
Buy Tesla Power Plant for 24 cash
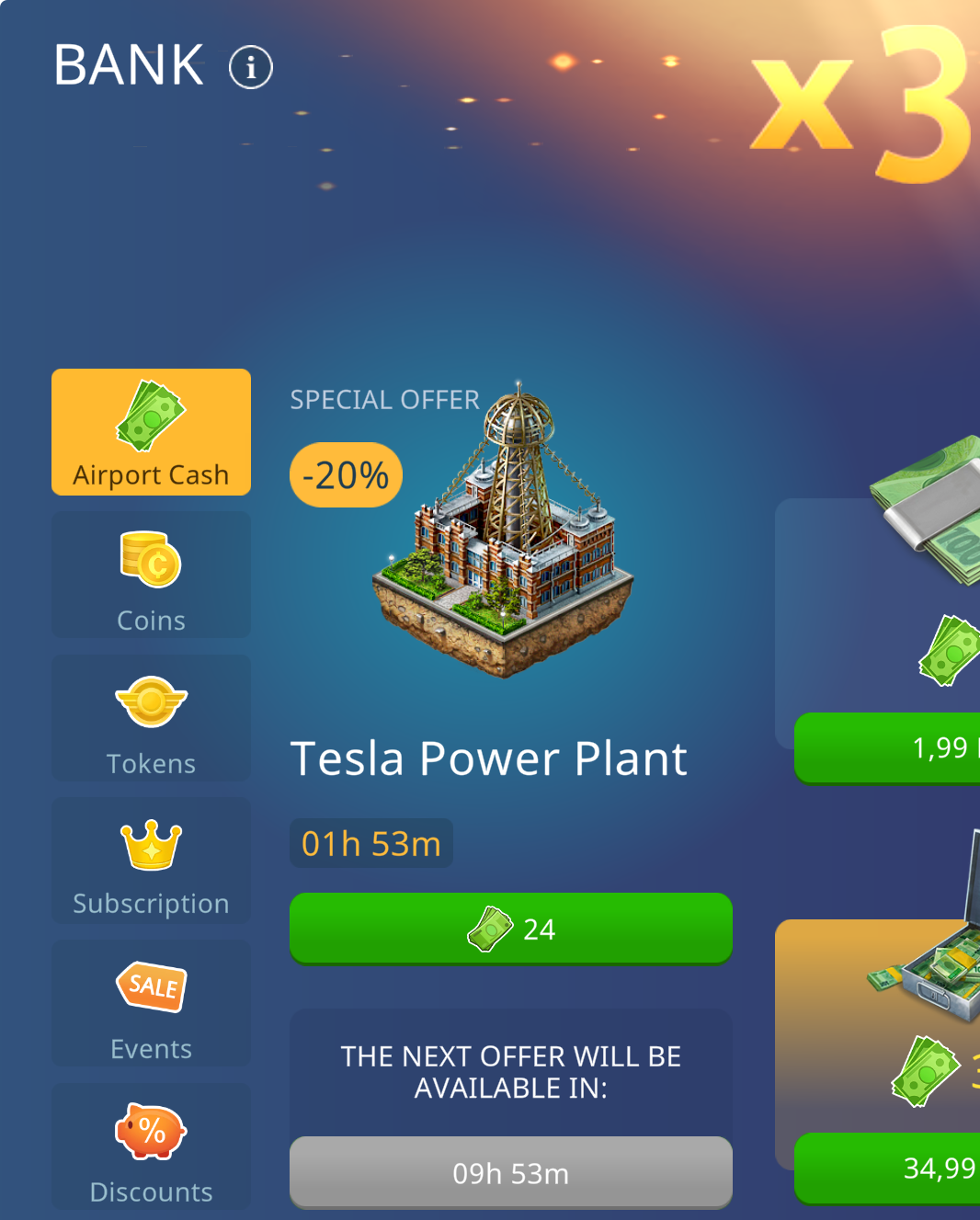click(x=510, y=929)
